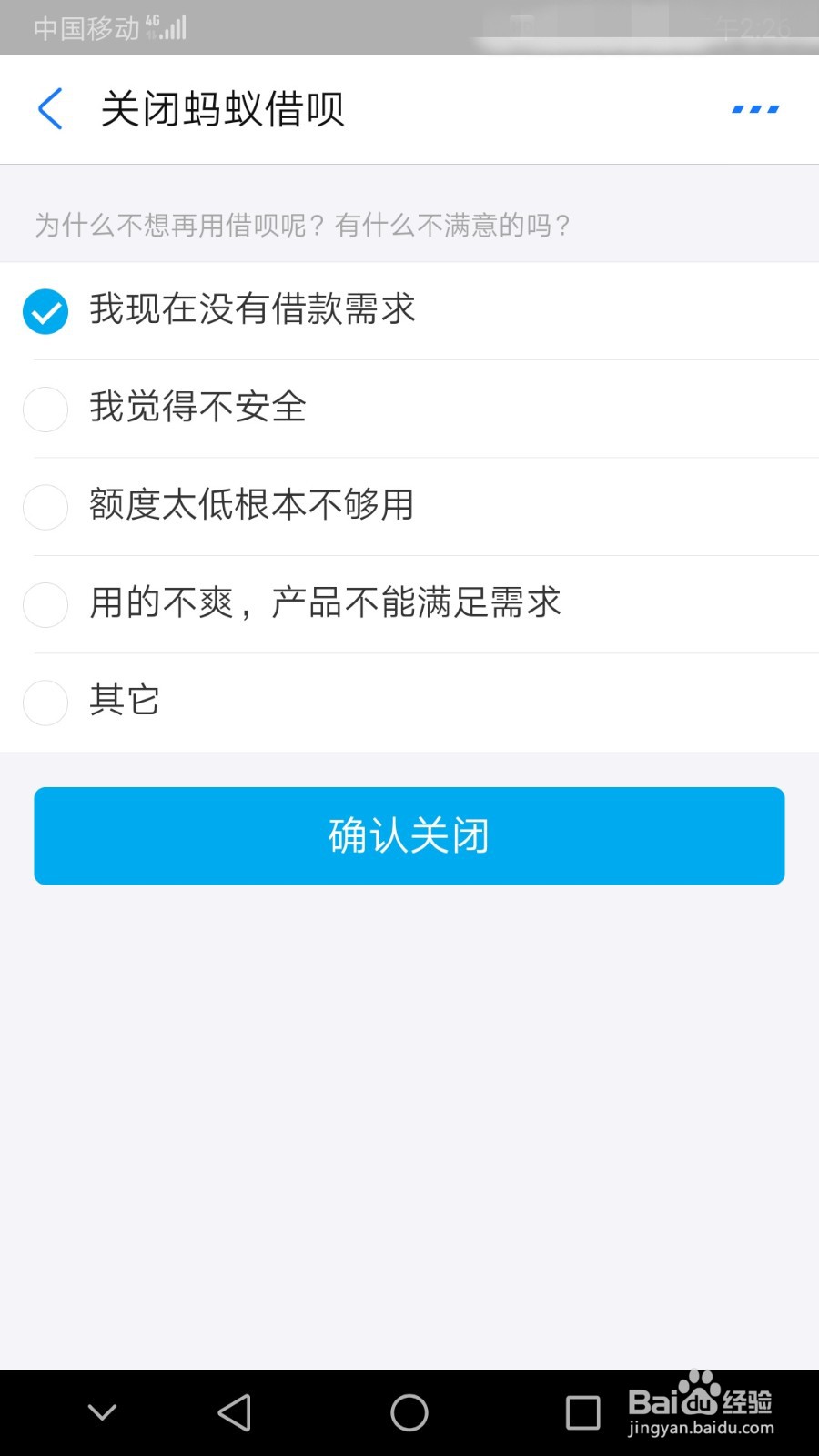Tap the '关闭蚂蚁借呗' title text
Viewport: 819px width, 1456px height.
click(x=224, y=108)
